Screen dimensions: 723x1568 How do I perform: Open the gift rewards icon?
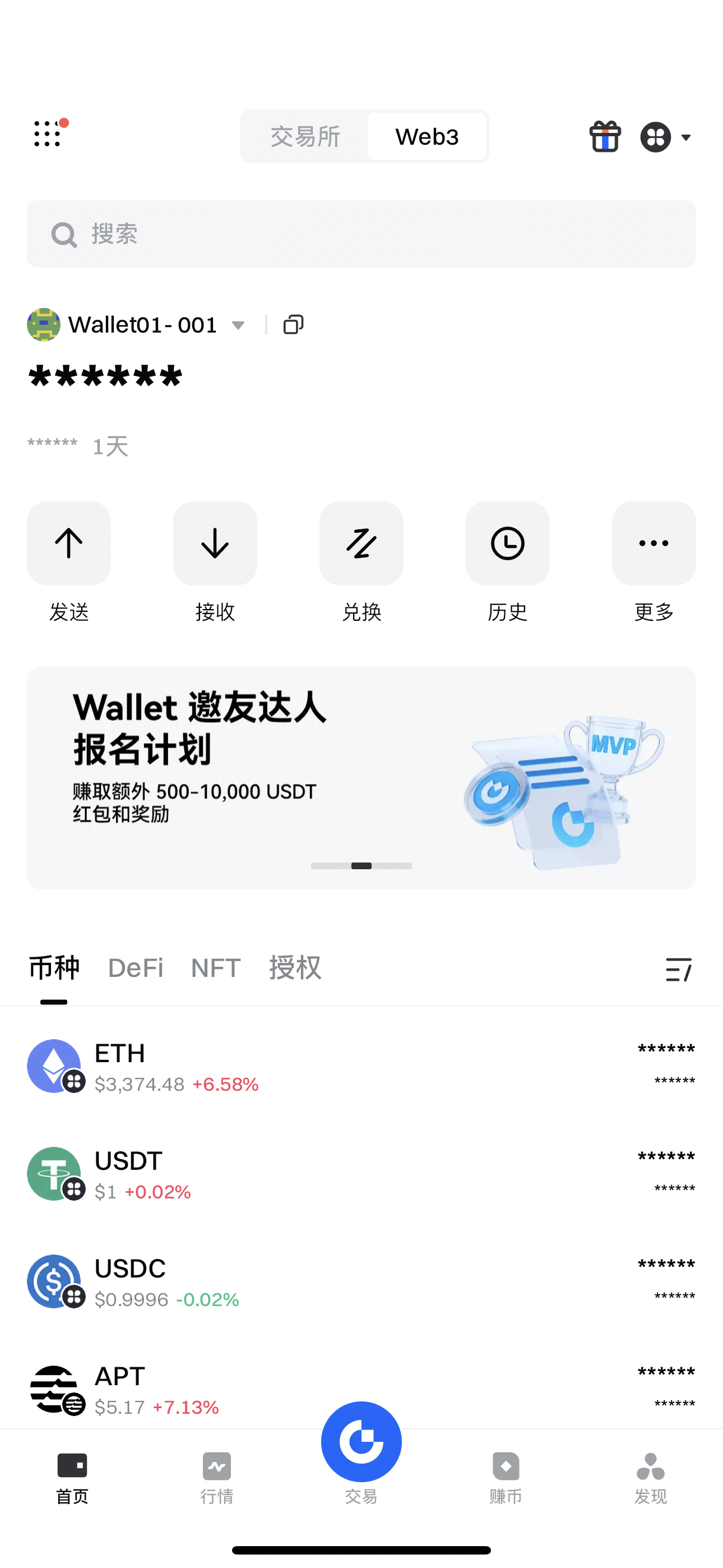tap(605, 136)
